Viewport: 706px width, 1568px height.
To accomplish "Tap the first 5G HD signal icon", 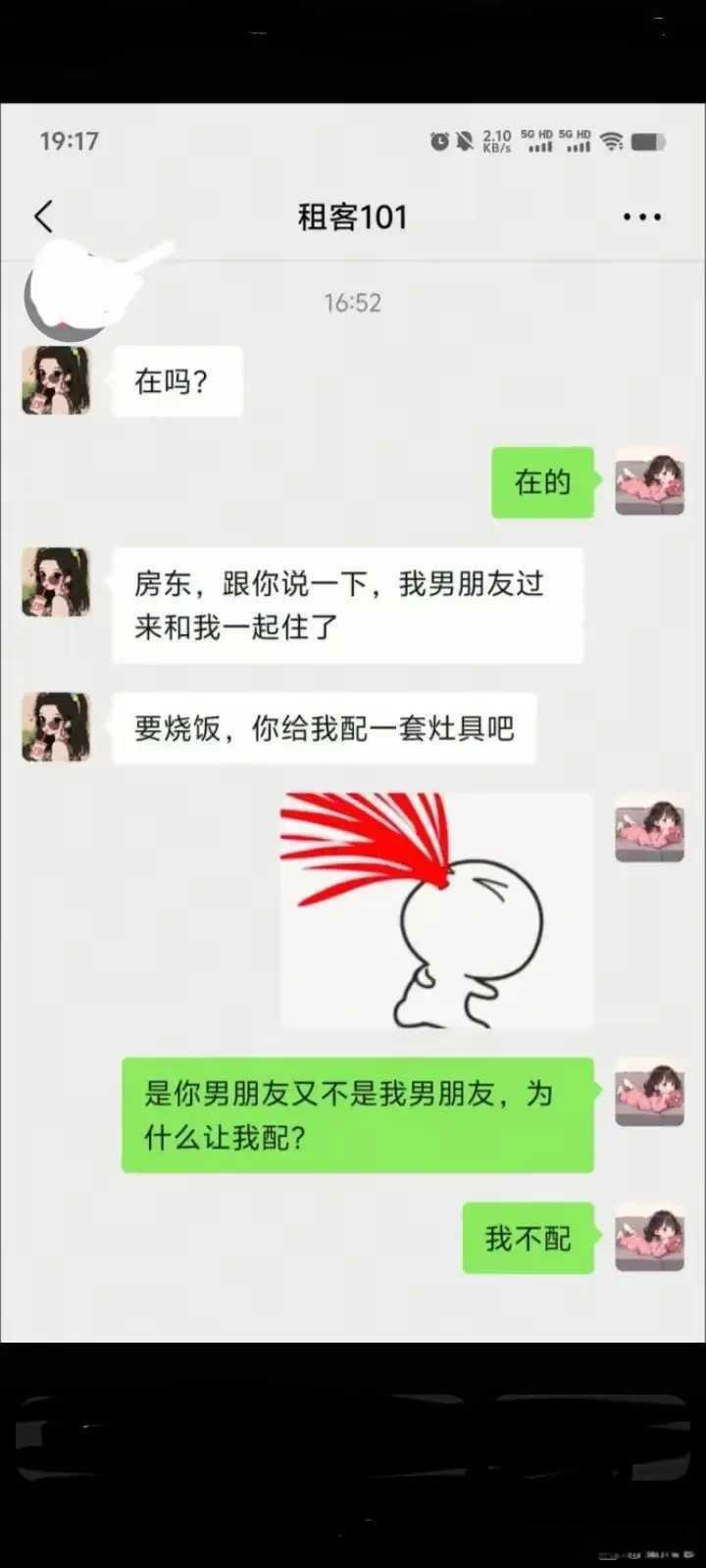I will pyautogui.click(x=536, y=140).
